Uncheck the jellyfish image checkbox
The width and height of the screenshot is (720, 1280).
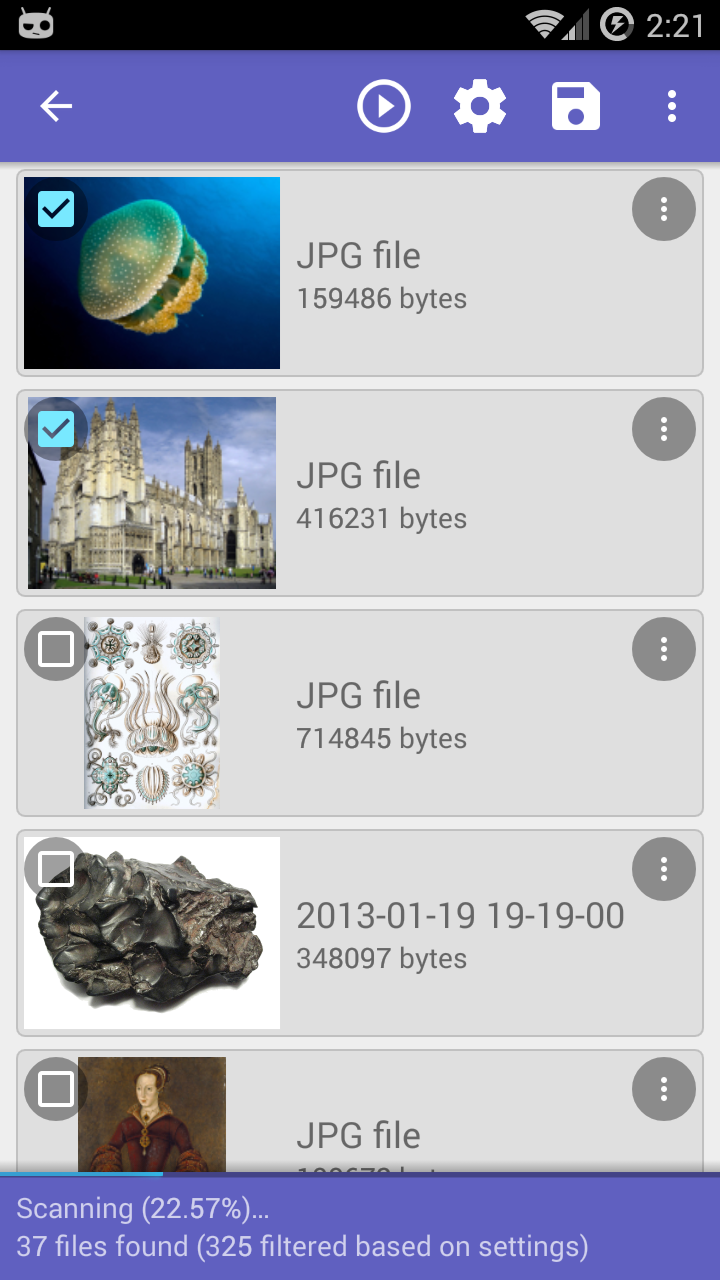(57, 209)
